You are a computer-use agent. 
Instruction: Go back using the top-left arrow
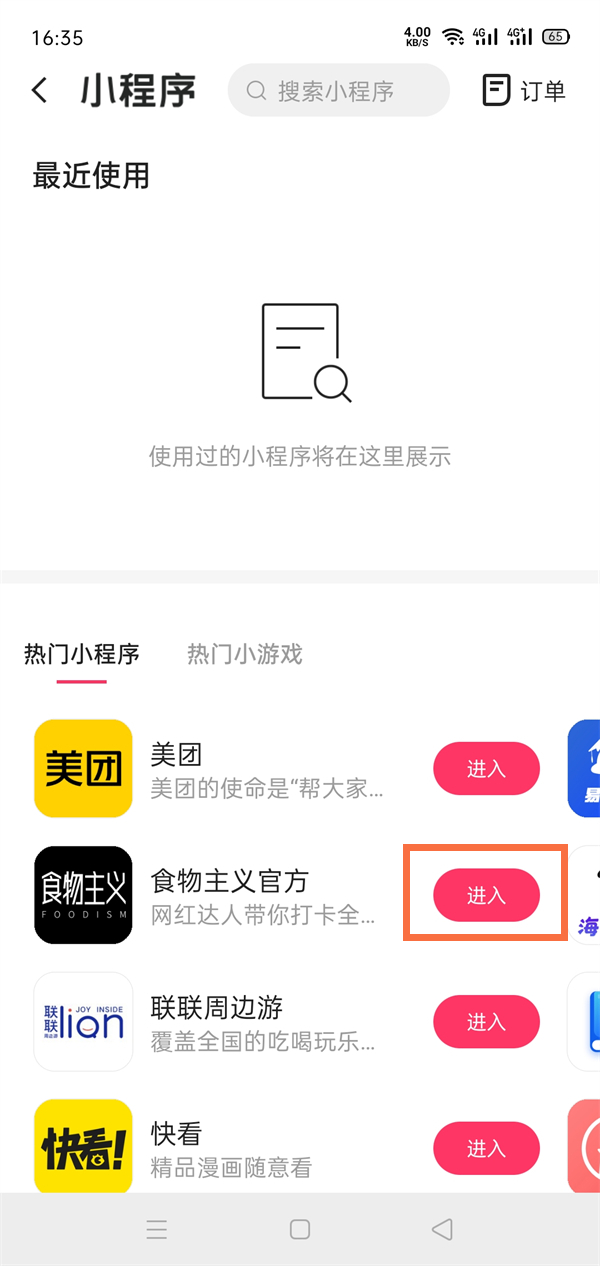point(39,91)
